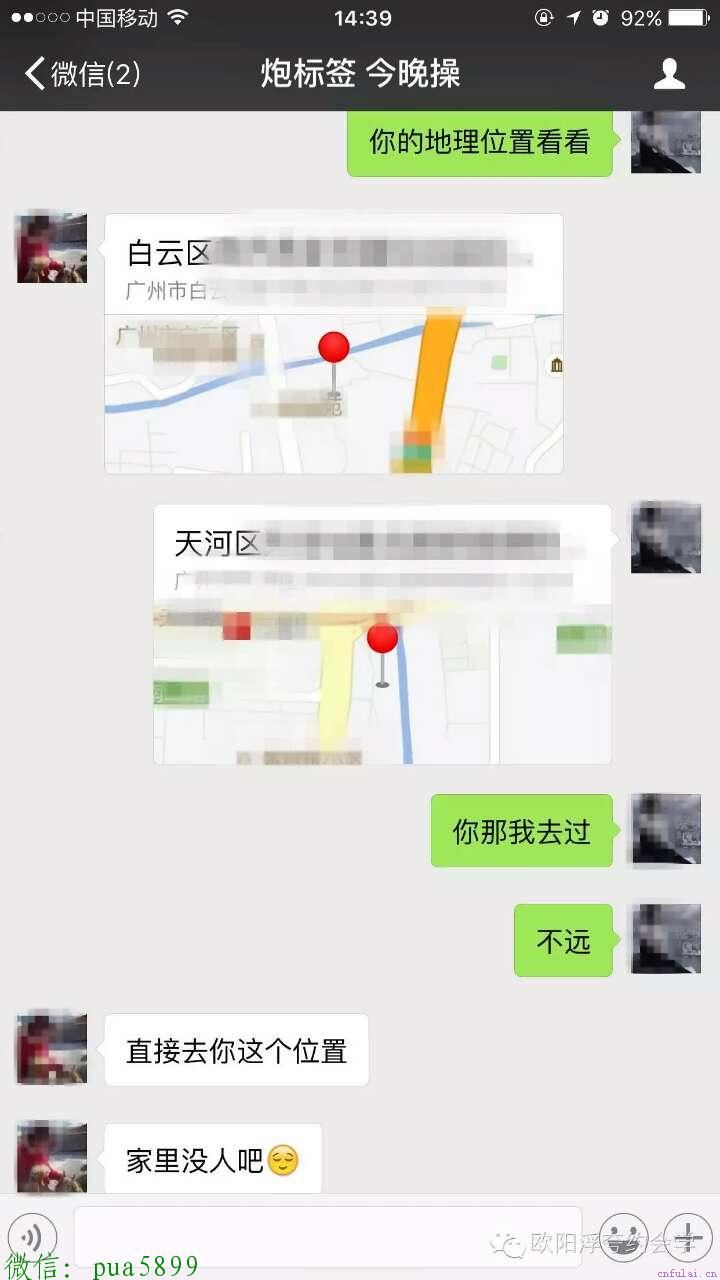Open the plus attachments menu
This screenshot has height=1280, width=720.
(688, 1237)
